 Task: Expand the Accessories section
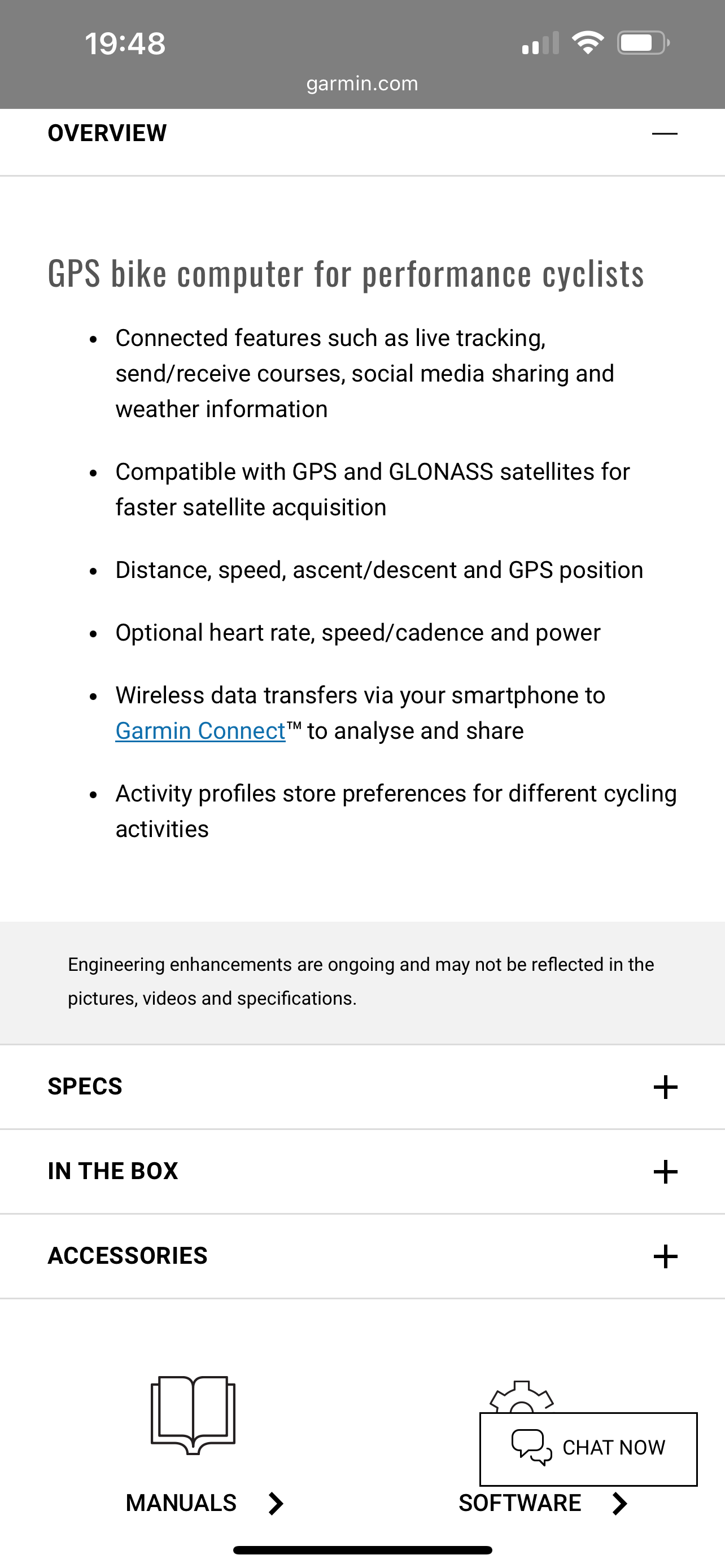tap(665, 1256)
